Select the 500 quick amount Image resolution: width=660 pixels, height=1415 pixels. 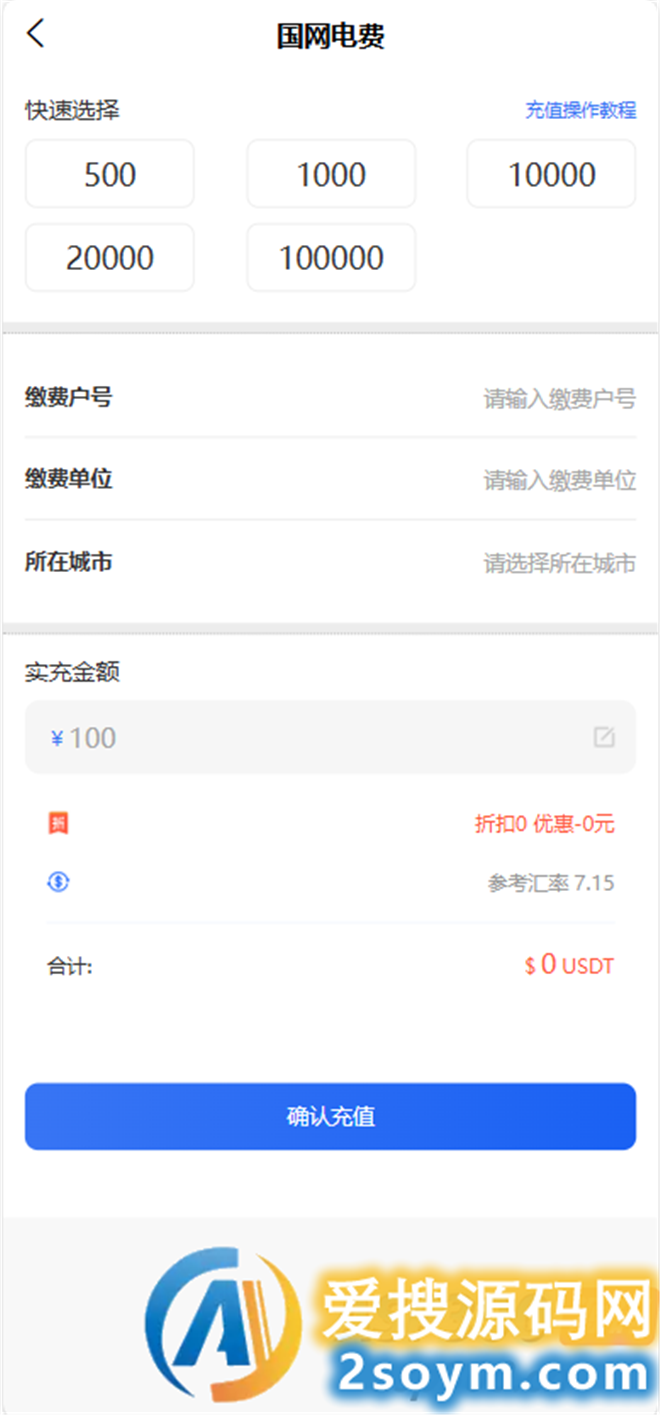[x=110, y=174]
